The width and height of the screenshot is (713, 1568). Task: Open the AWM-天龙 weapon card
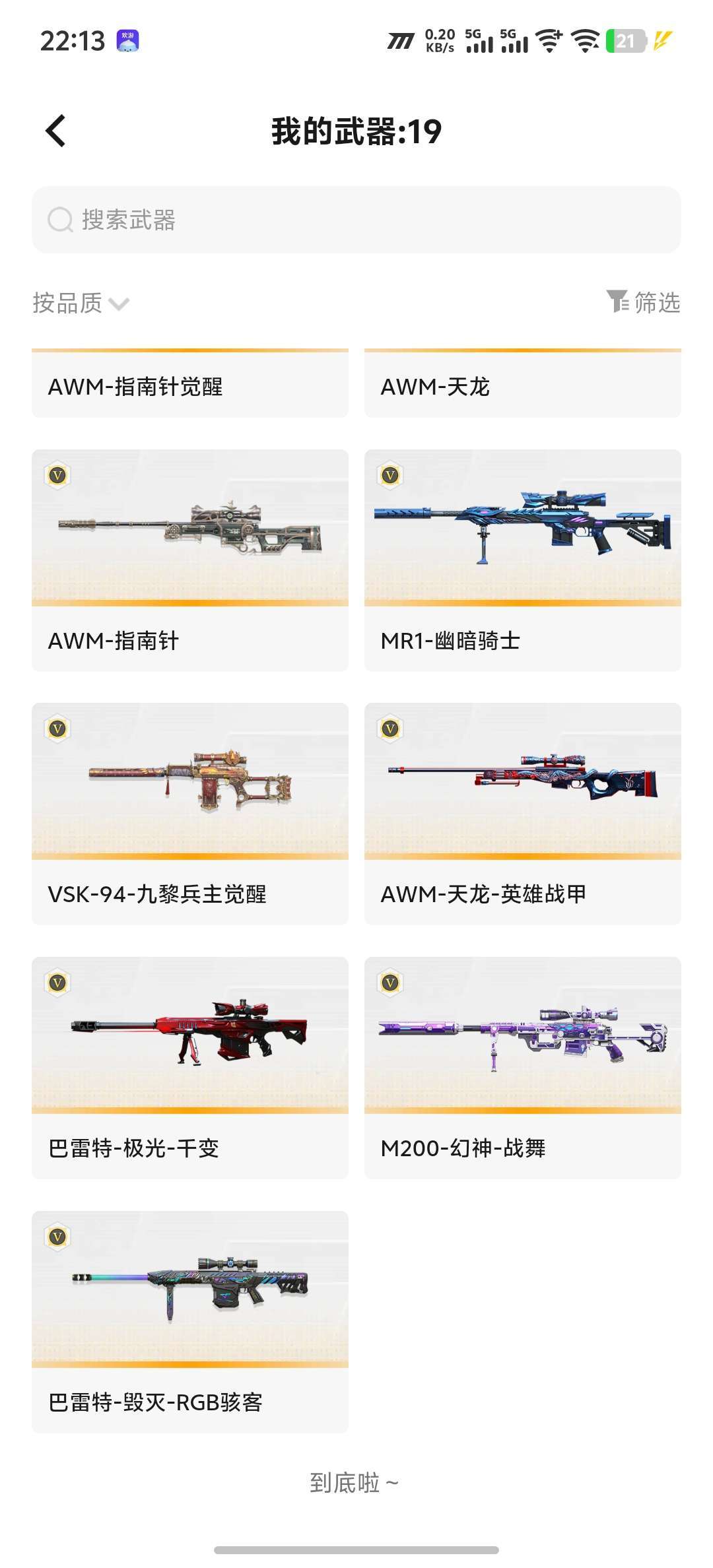(523, 383)
